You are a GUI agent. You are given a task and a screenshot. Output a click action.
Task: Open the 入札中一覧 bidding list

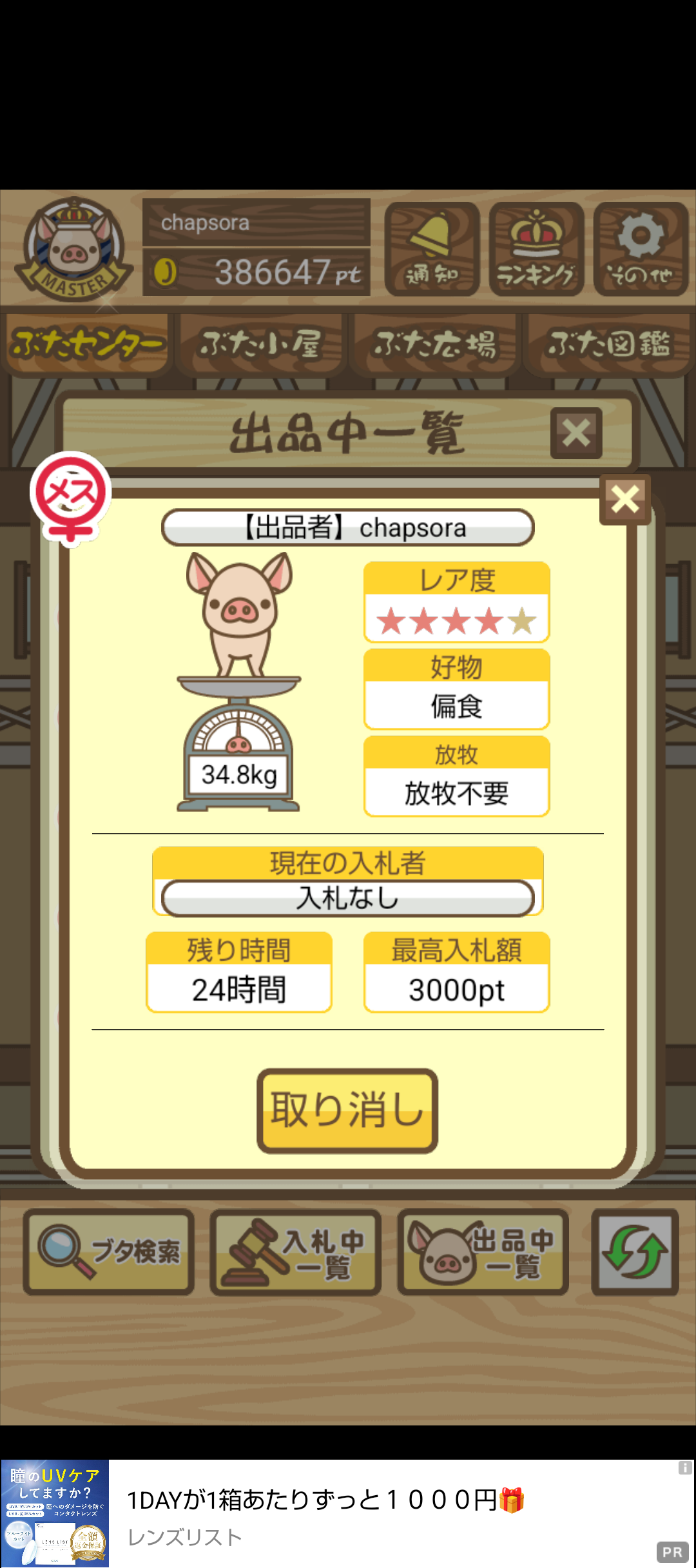(296, 1252)
